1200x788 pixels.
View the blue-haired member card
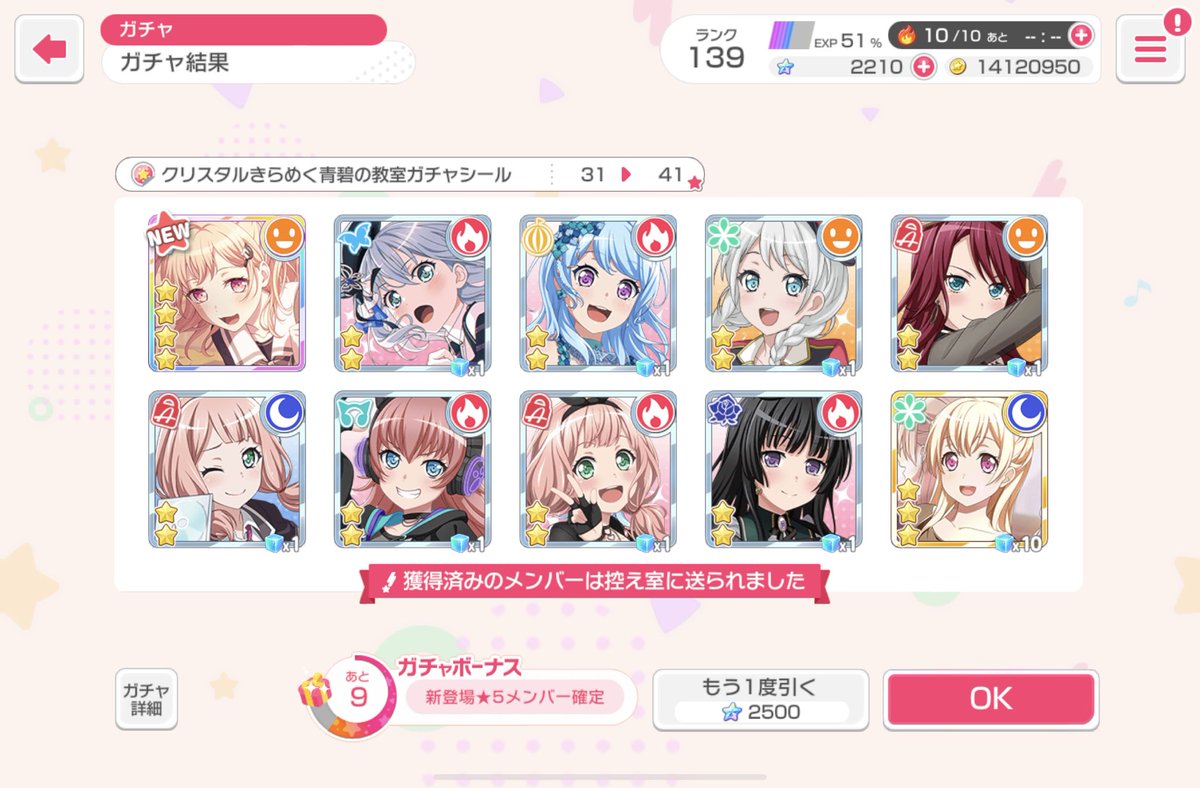point(598,293)
